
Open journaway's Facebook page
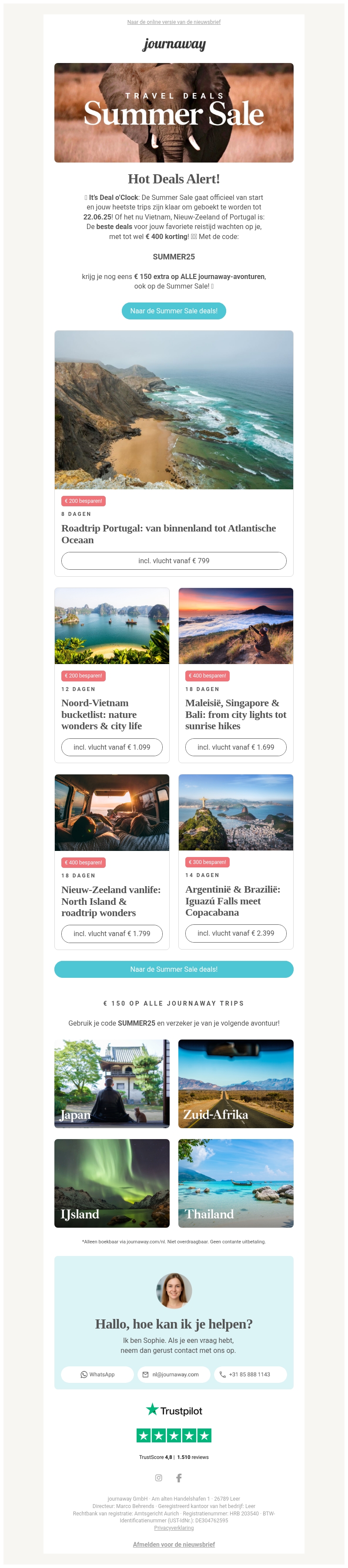[x=179, y=1478]
